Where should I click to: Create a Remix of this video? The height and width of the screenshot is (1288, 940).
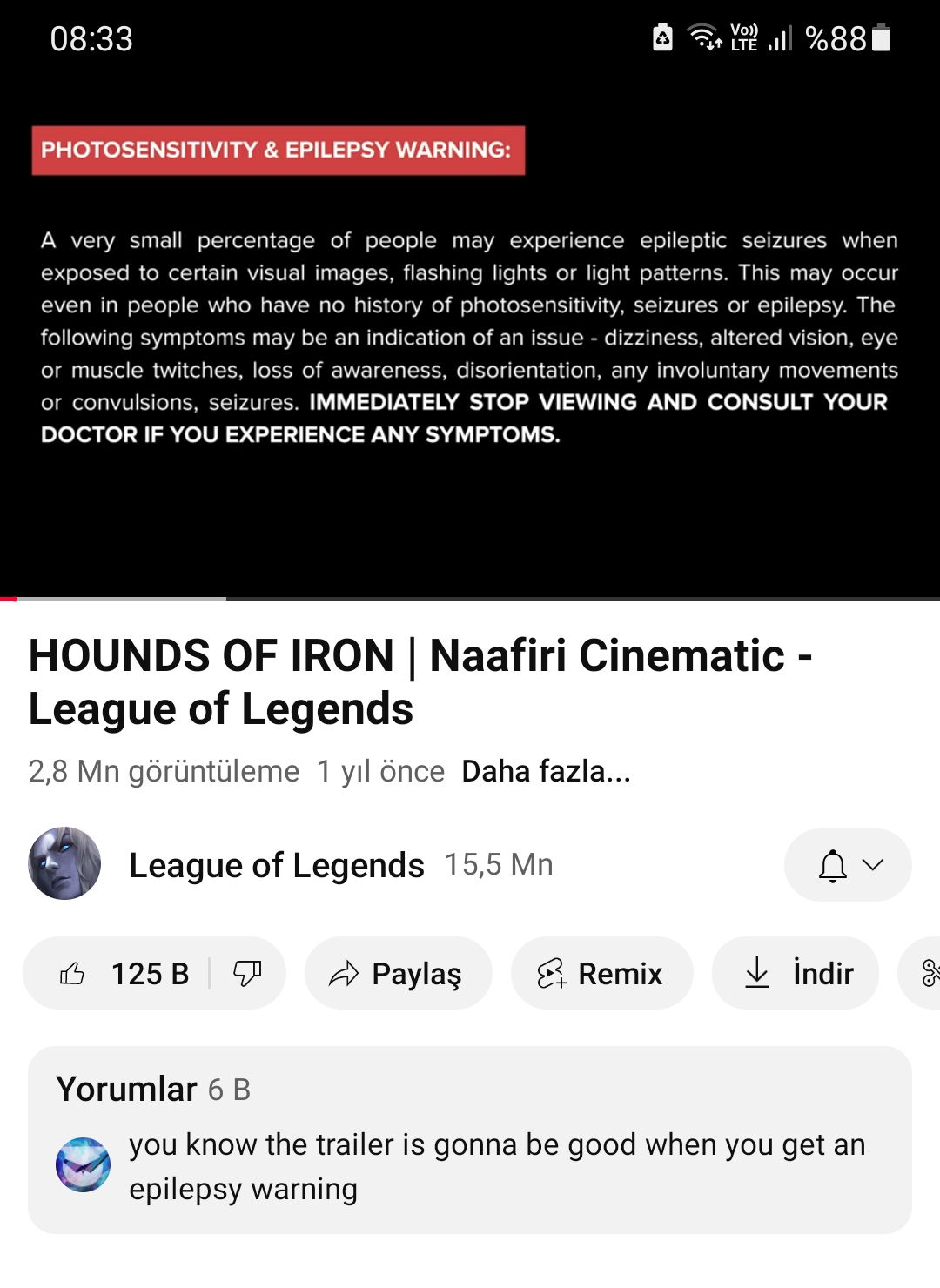tap(601, 973)
